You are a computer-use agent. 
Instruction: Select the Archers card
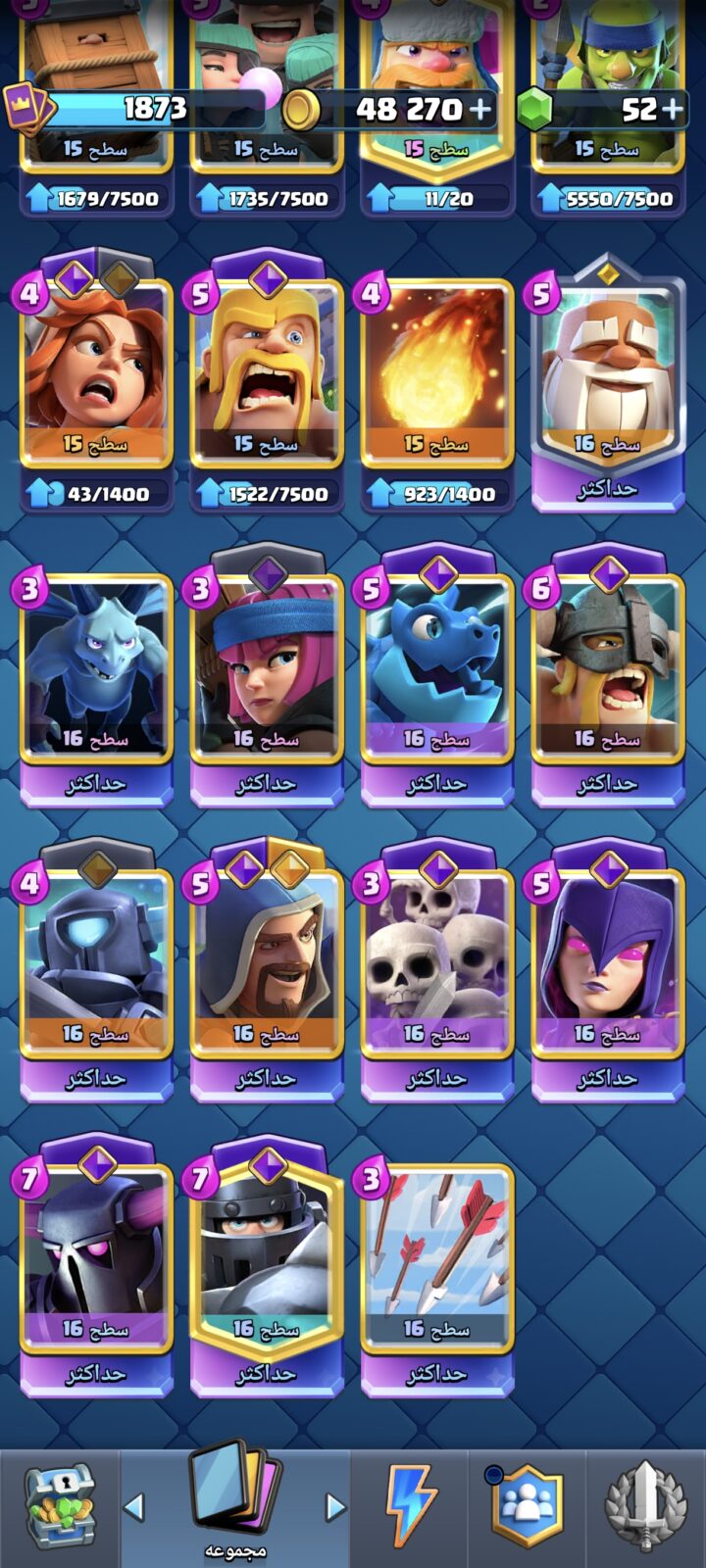click(x=267, y=676)
